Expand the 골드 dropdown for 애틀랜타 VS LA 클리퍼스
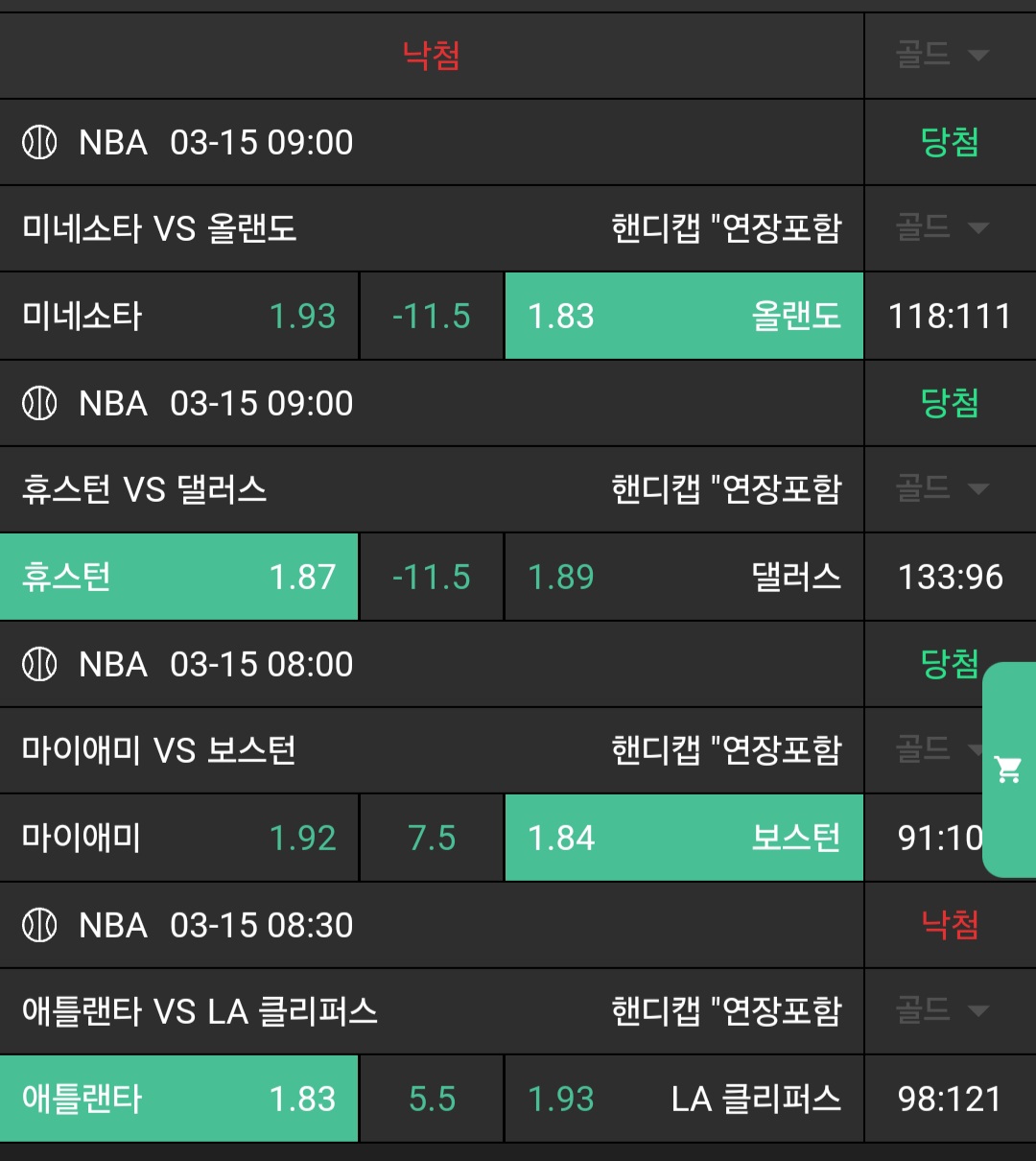Screen dimensions: 1036x1161 point(942,1010)
